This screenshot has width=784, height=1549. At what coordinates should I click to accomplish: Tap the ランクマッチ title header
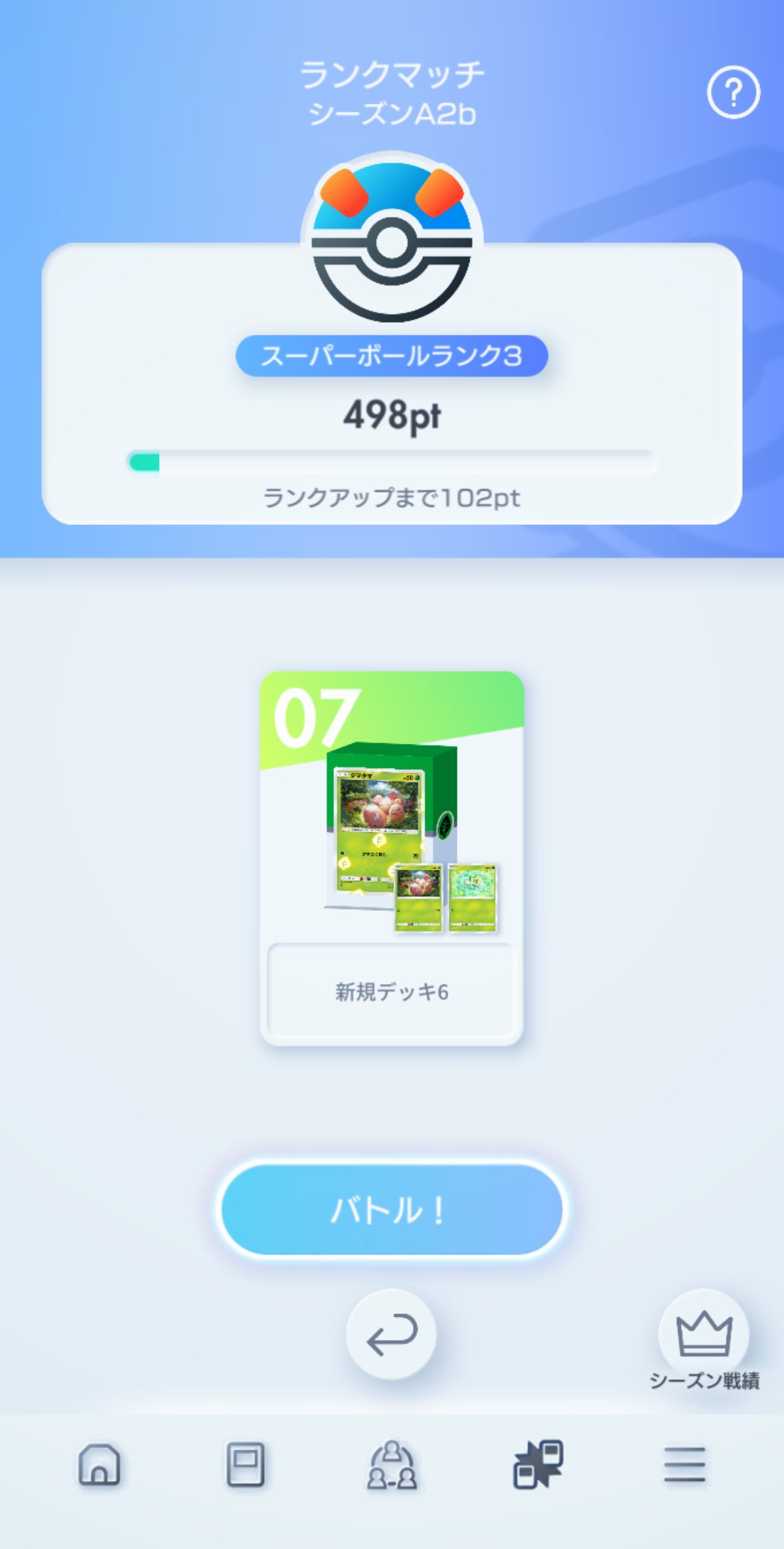click(392, 74)
